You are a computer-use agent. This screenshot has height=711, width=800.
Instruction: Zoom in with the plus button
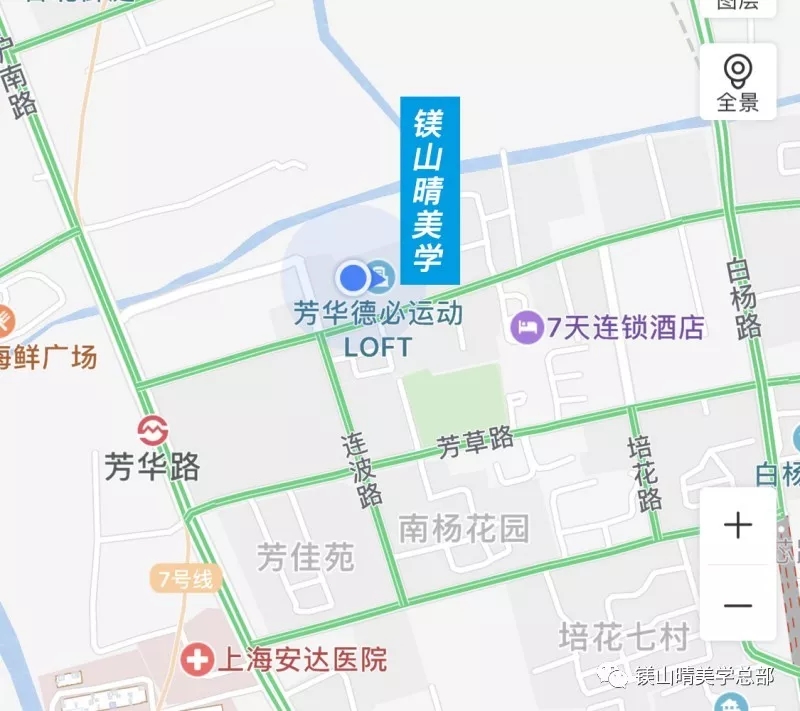(738, 526)
